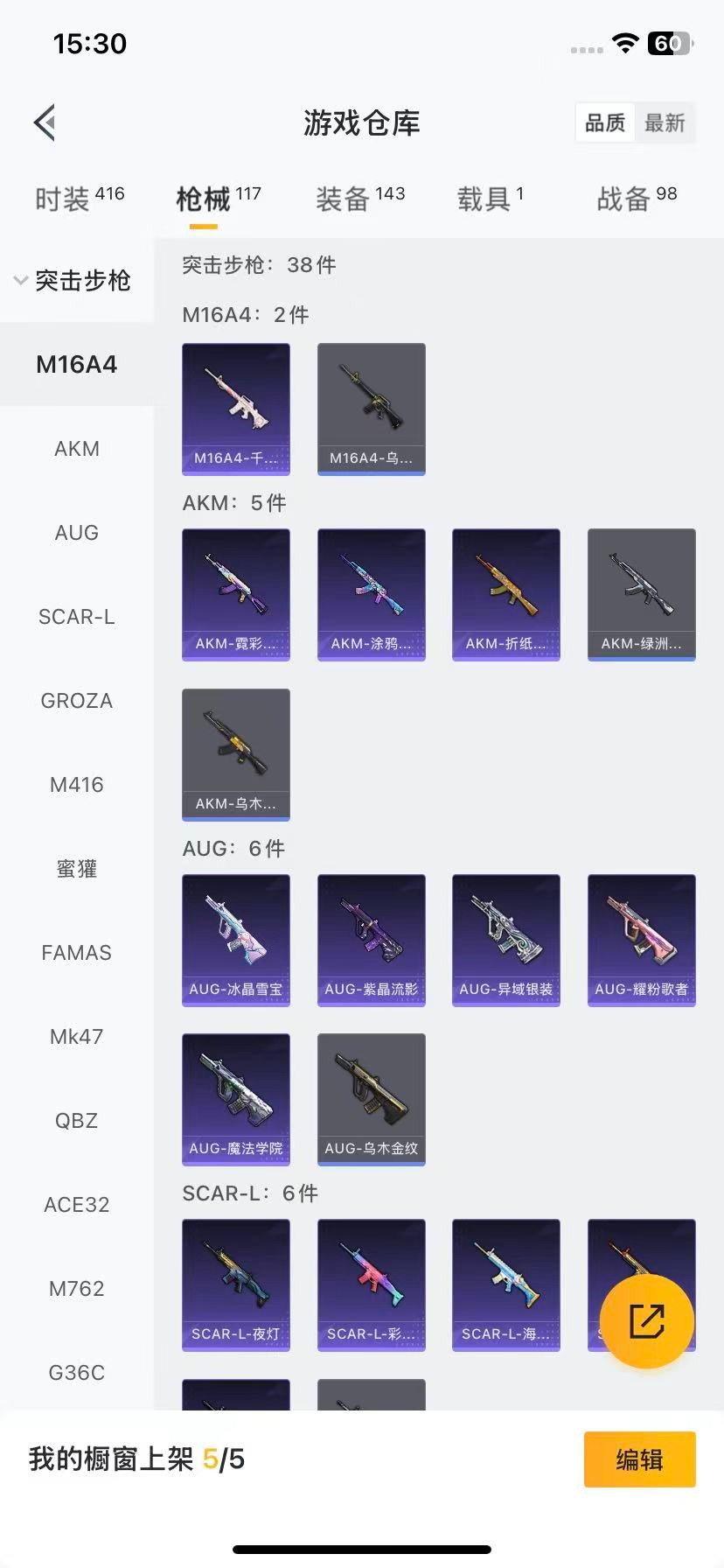
Task: View the AUG-冰晶雪宝 skin
Action: coord(235,941)
